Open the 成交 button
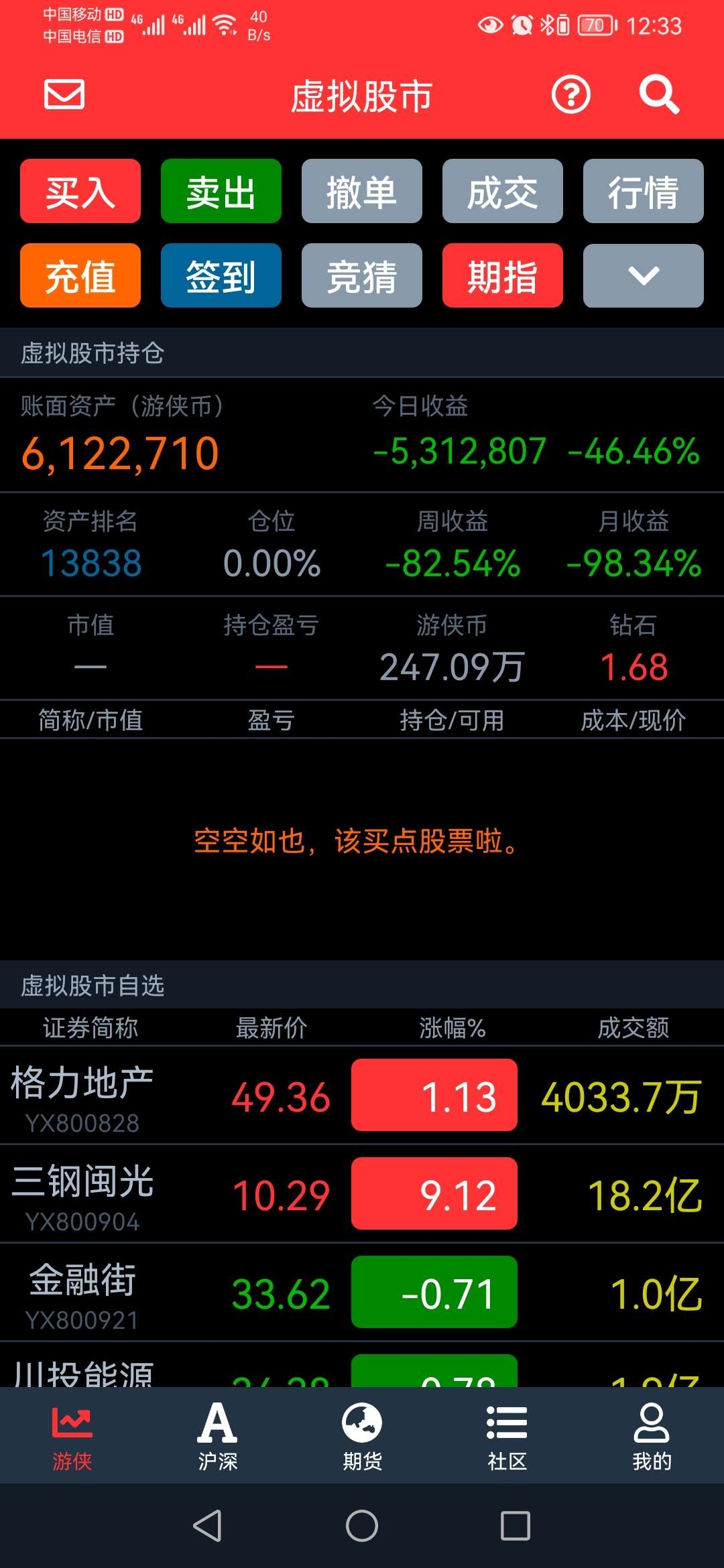This screenshot has width=724, height=1568. pyautogui.click(x=503, y=191)
